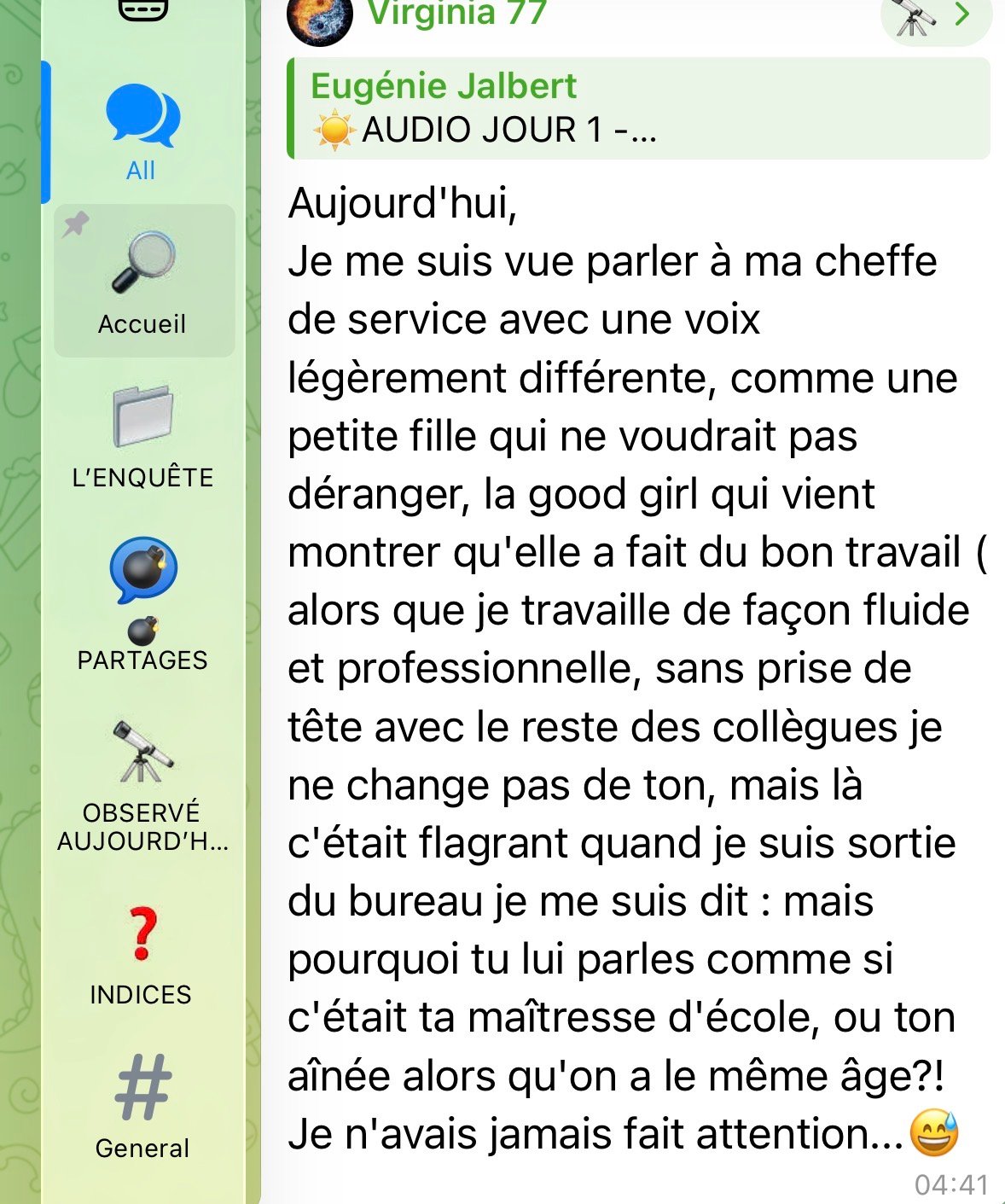Switch to the INDICES topic

pyautogui.click(x=142, y=953)
